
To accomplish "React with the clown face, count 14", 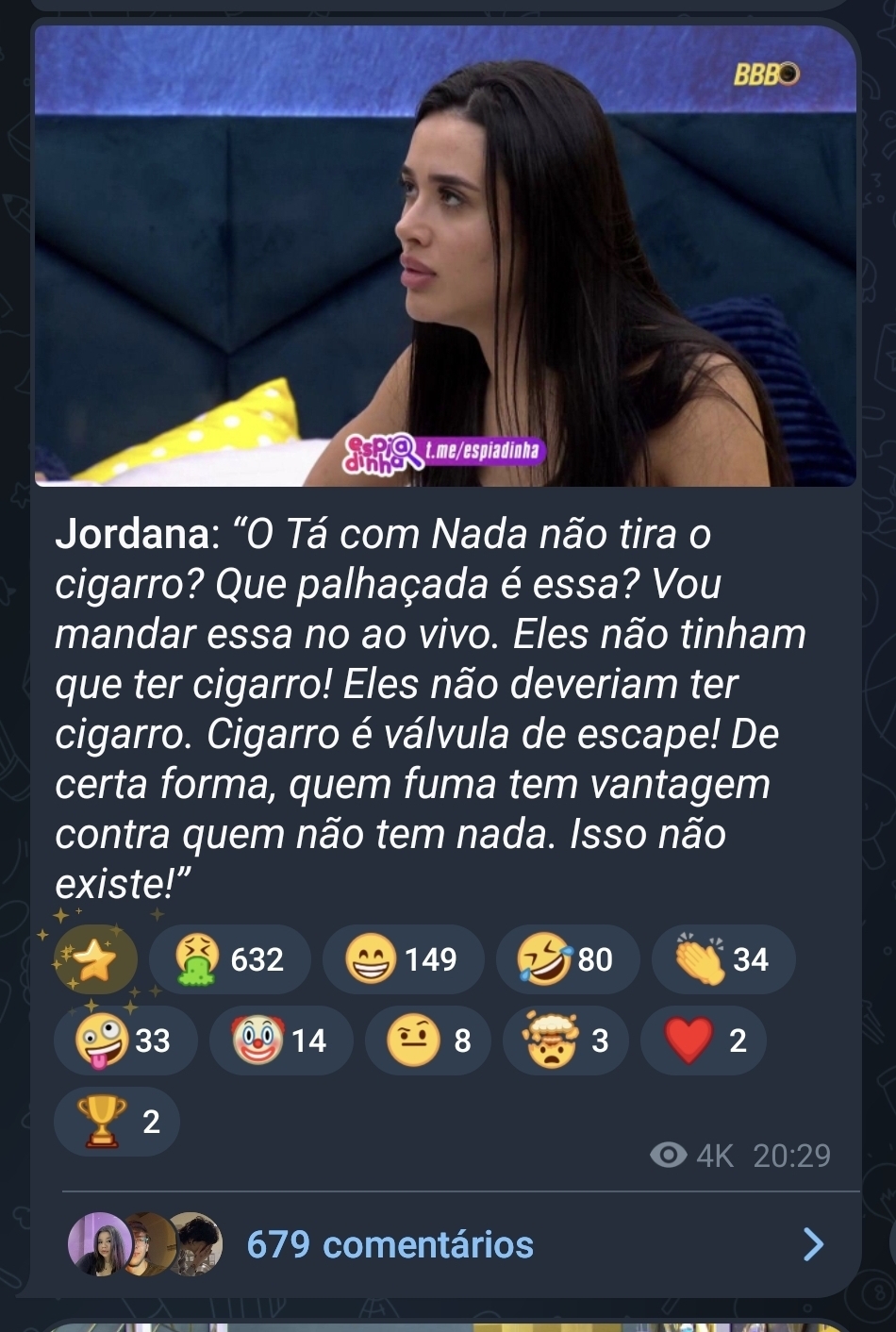I will point(280,1041).
